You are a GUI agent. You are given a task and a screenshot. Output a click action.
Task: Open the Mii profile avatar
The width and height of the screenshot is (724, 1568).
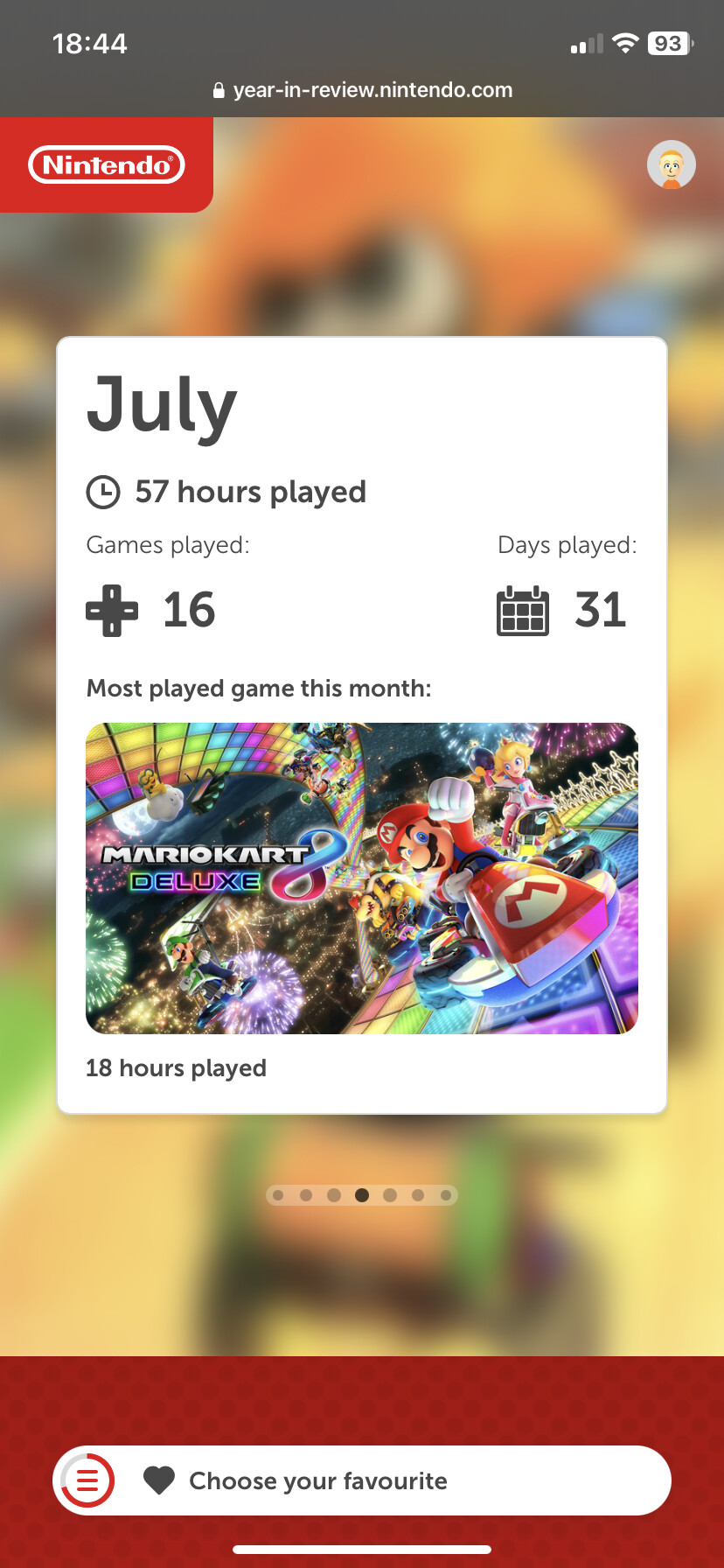tap(671, 164)
